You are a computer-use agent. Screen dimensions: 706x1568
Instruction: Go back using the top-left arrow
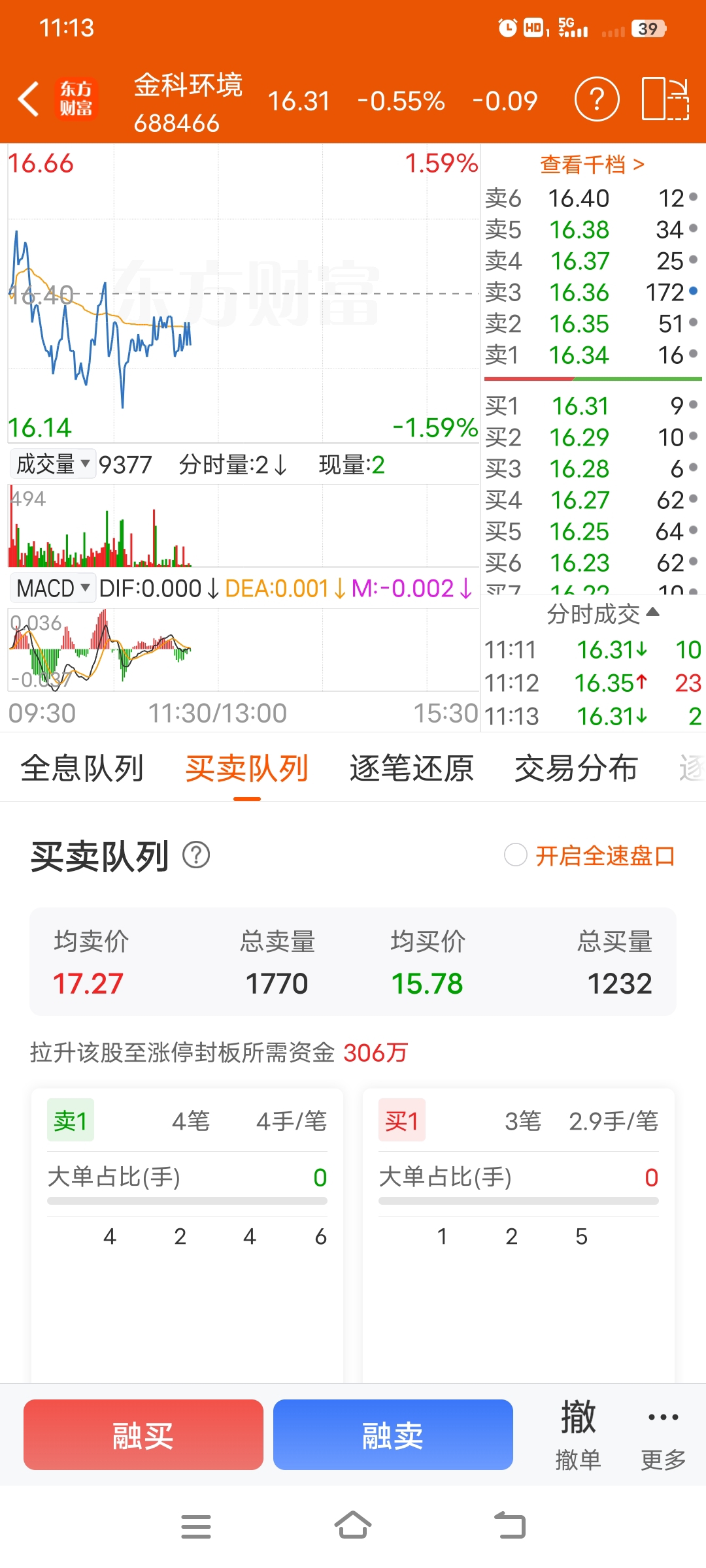click(x=29, y=99)
